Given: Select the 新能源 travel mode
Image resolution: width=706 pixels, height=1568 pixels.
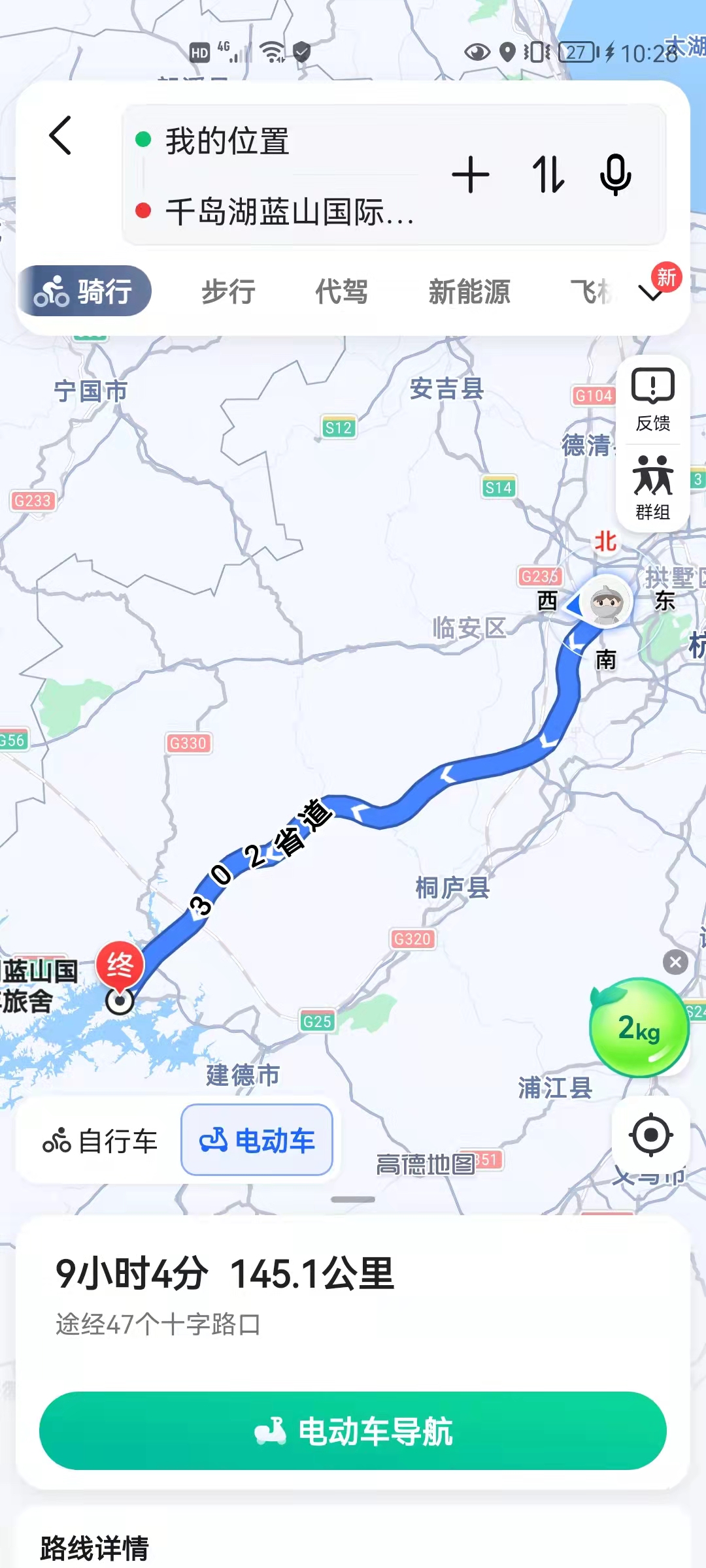Looking at the screenshot, I should tap(469, 291).
